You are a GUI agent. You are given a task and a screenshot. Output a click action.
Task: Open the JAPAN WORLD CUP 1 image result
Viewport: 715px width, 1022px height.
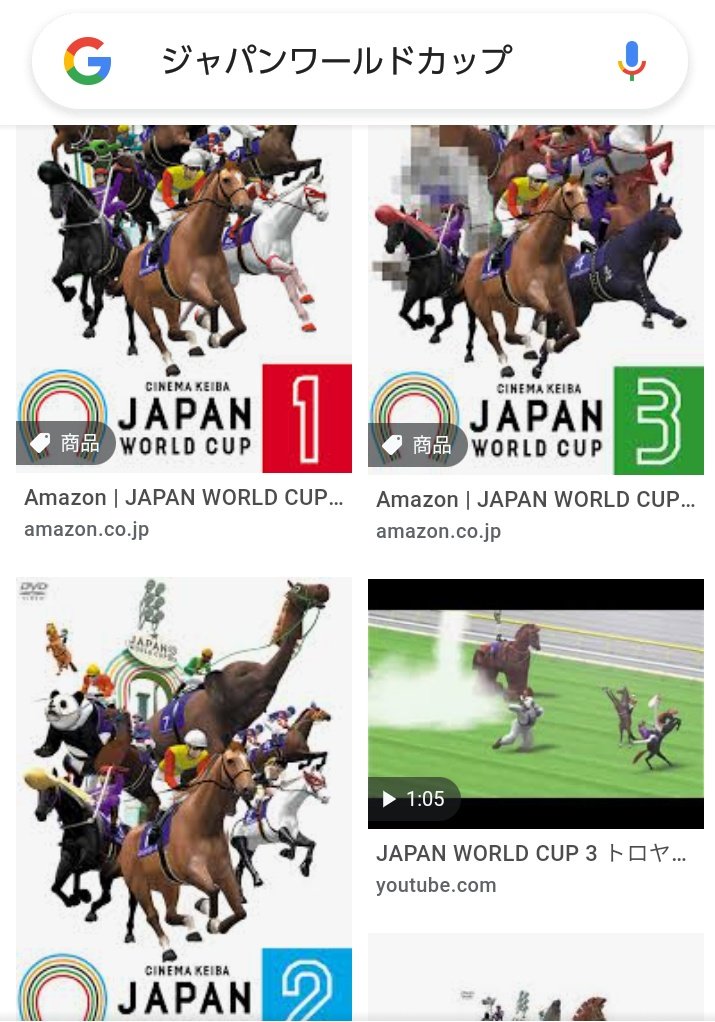pyautogui.click(x=184, y=298)
